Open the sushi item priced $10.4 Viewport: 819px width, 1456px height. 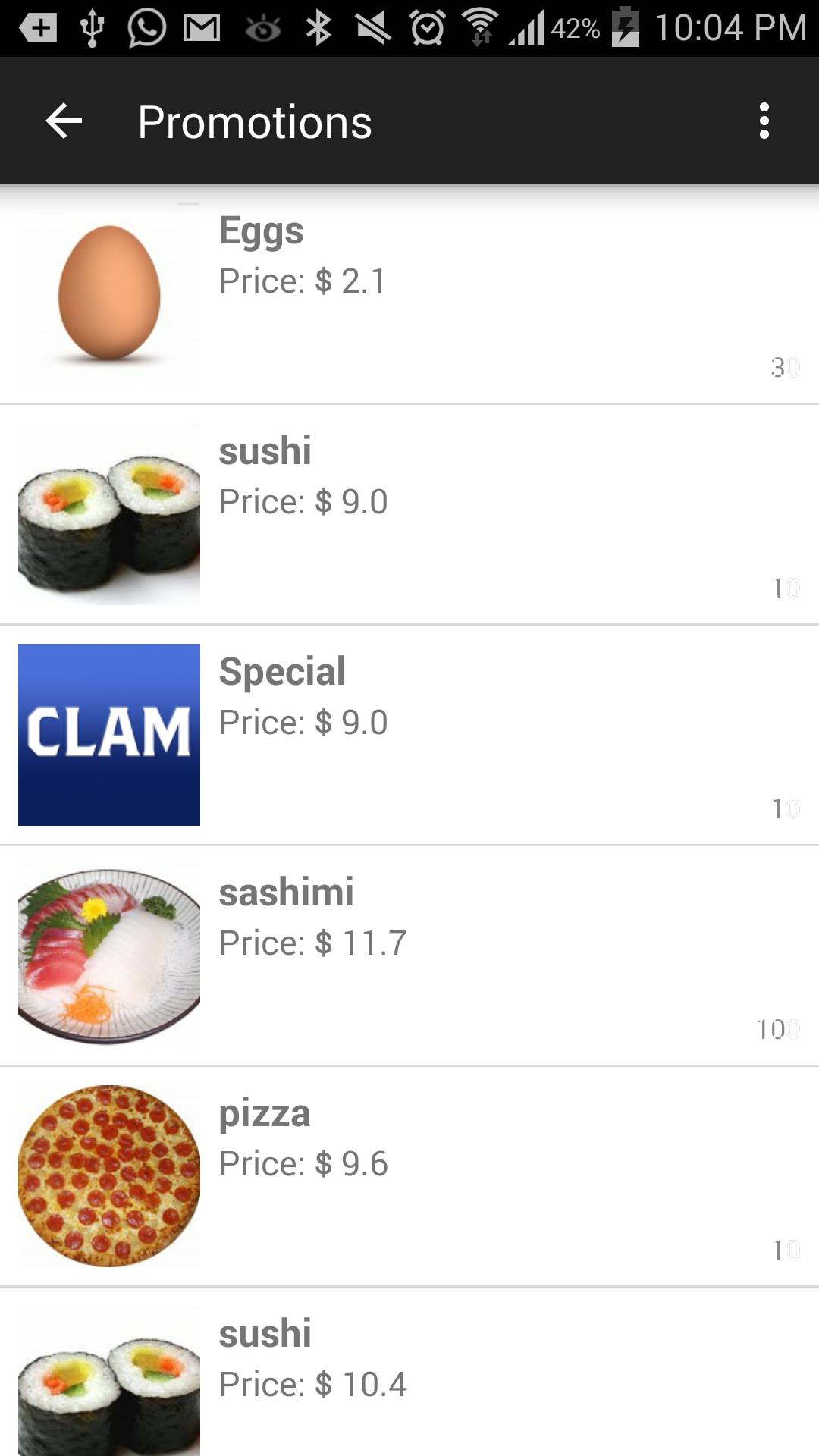coord(409,1373)
